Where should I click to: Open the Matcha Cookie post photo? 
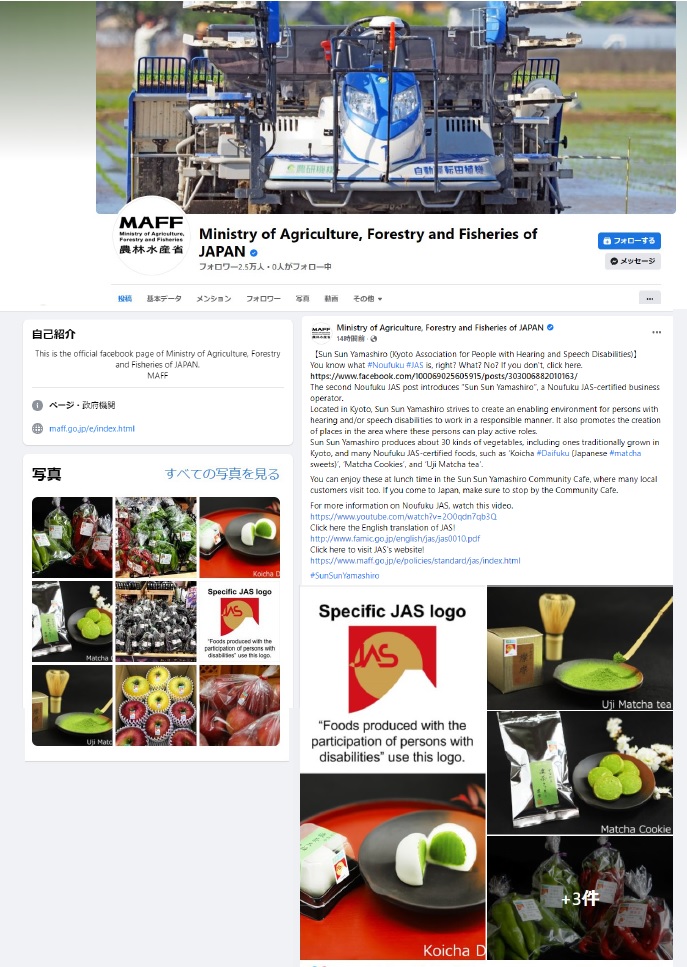pos(579,773)
